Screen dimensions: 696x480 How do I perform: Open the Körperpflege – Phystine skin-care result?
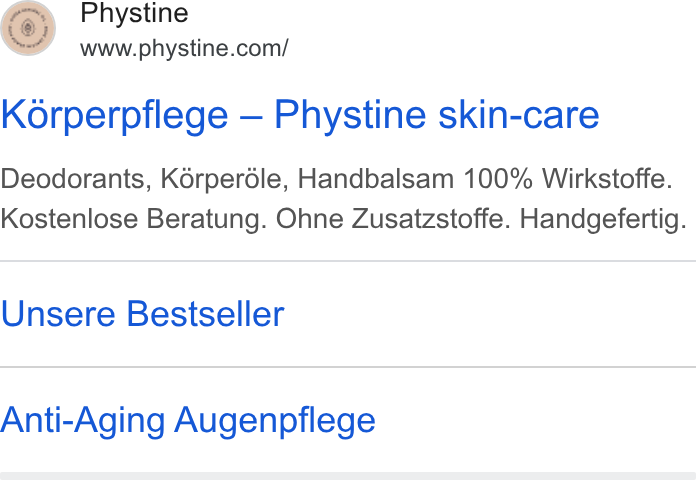click(x=300, y=115)
